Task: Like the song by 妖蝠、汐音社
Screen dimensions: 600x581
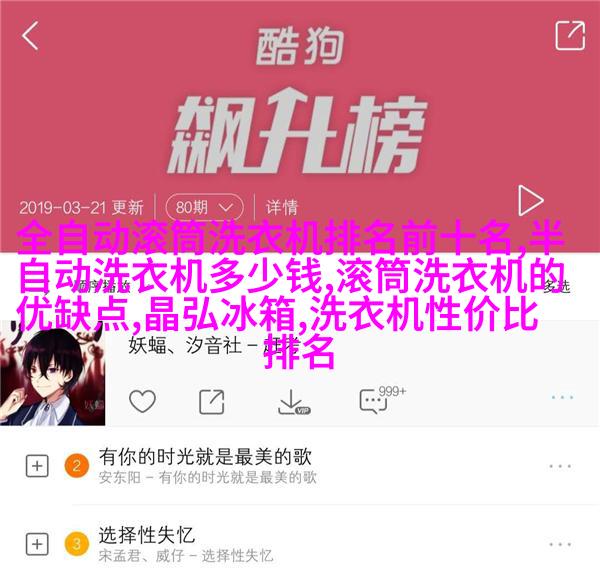Action: [143, 401]
